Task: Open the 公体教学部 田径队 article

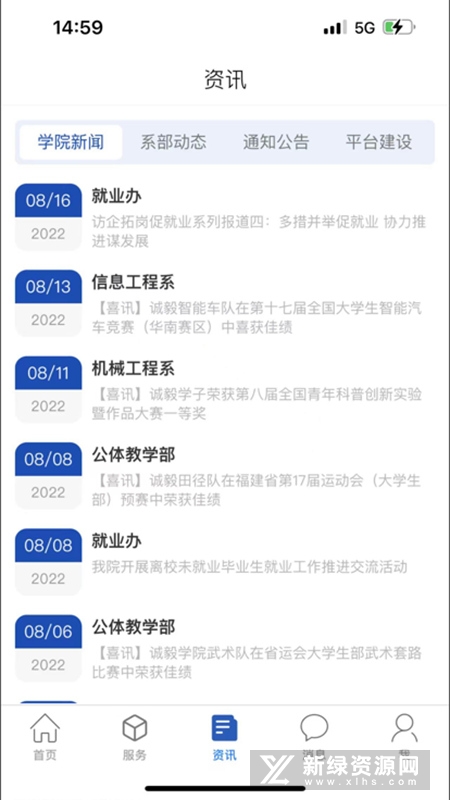Action: (224, 476)
